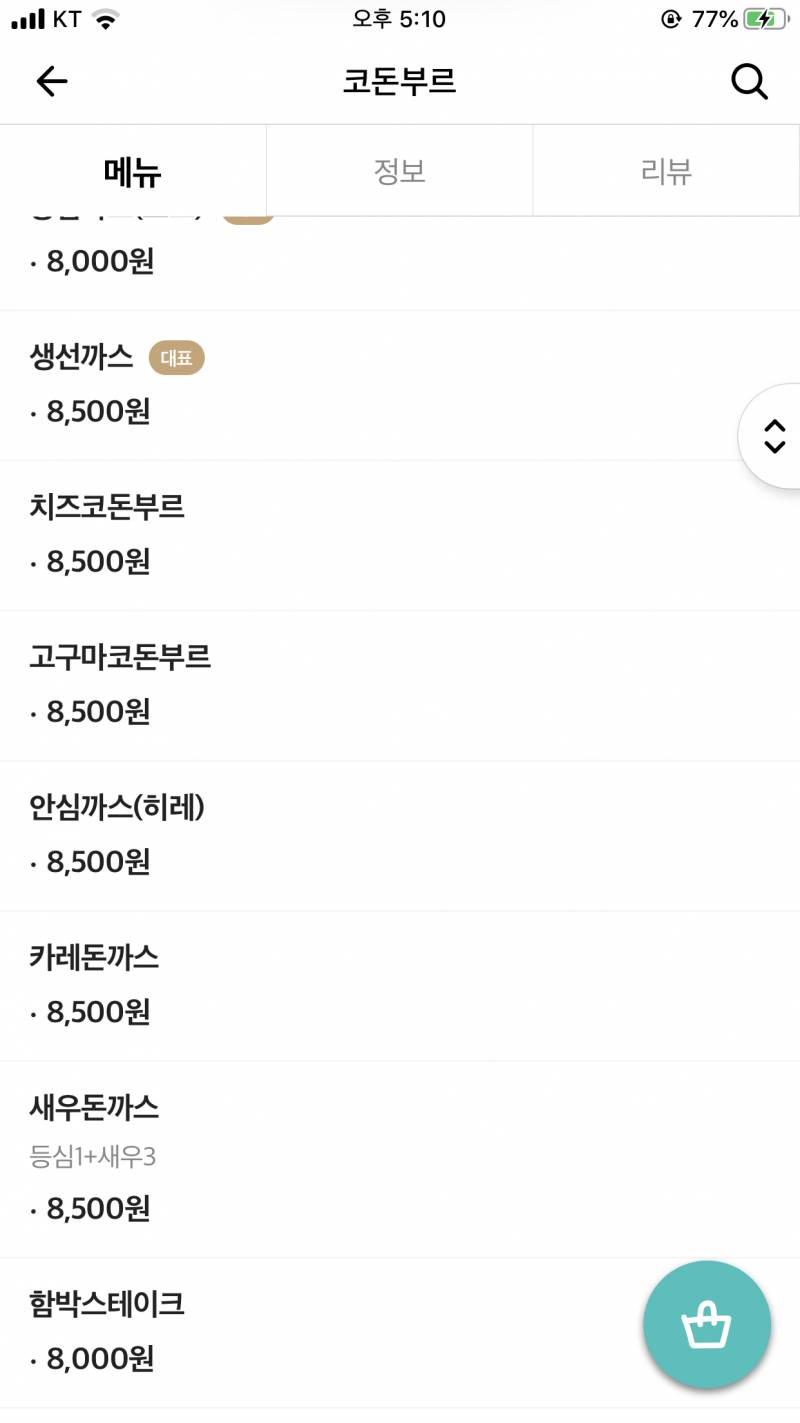Tap the 대표 badge next to 생선까스
Viewport: 800px width, 1423px height.
(176, 358)
